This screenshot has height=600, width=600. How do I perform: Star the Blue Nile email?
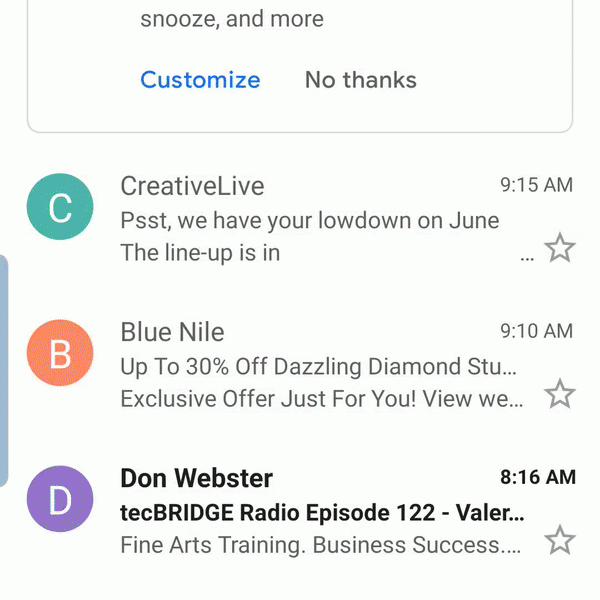(560, 394)
